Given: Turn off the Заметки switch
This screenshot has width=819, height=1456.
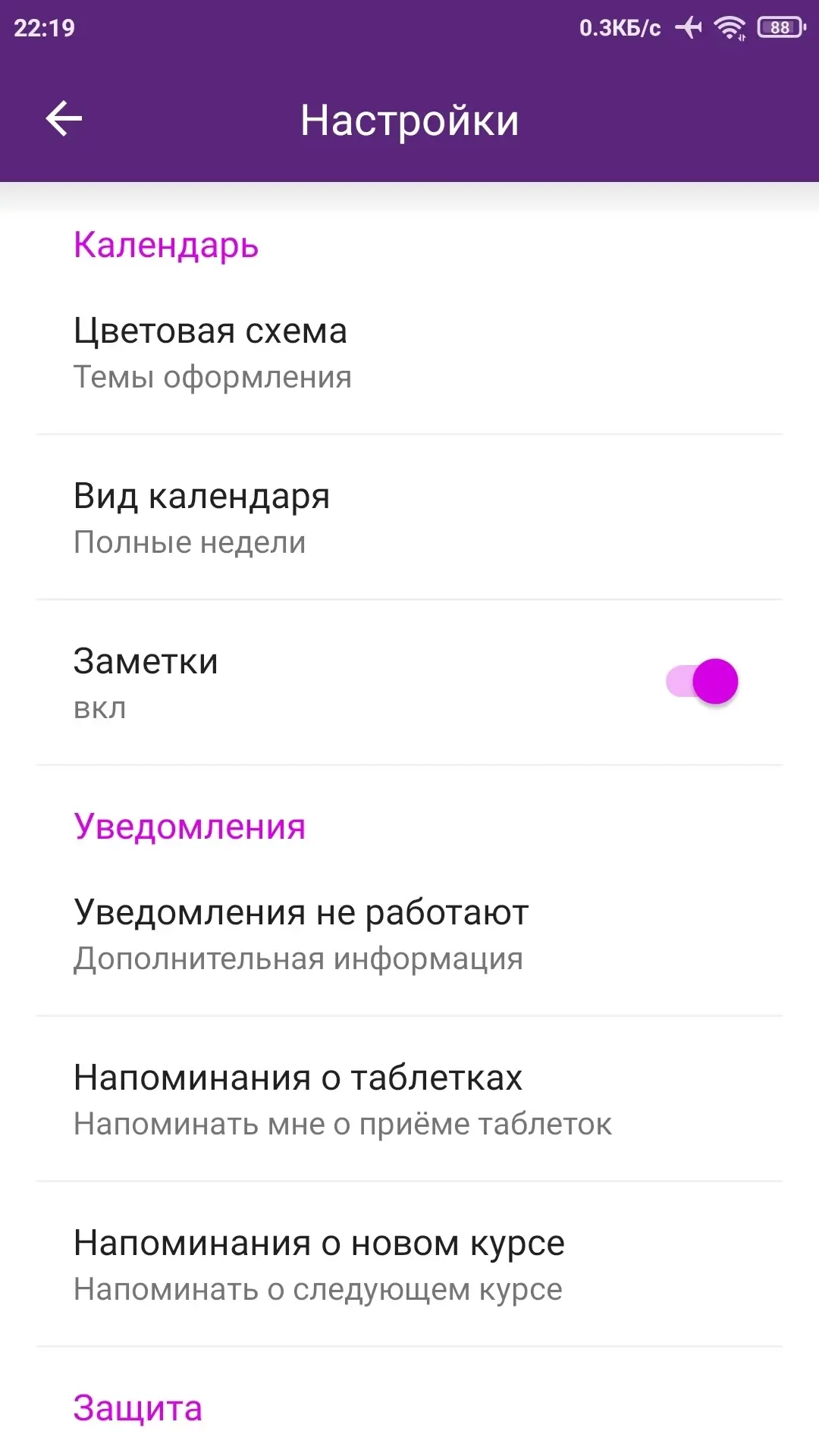Looking at the screenshot, I should (702, 682).
